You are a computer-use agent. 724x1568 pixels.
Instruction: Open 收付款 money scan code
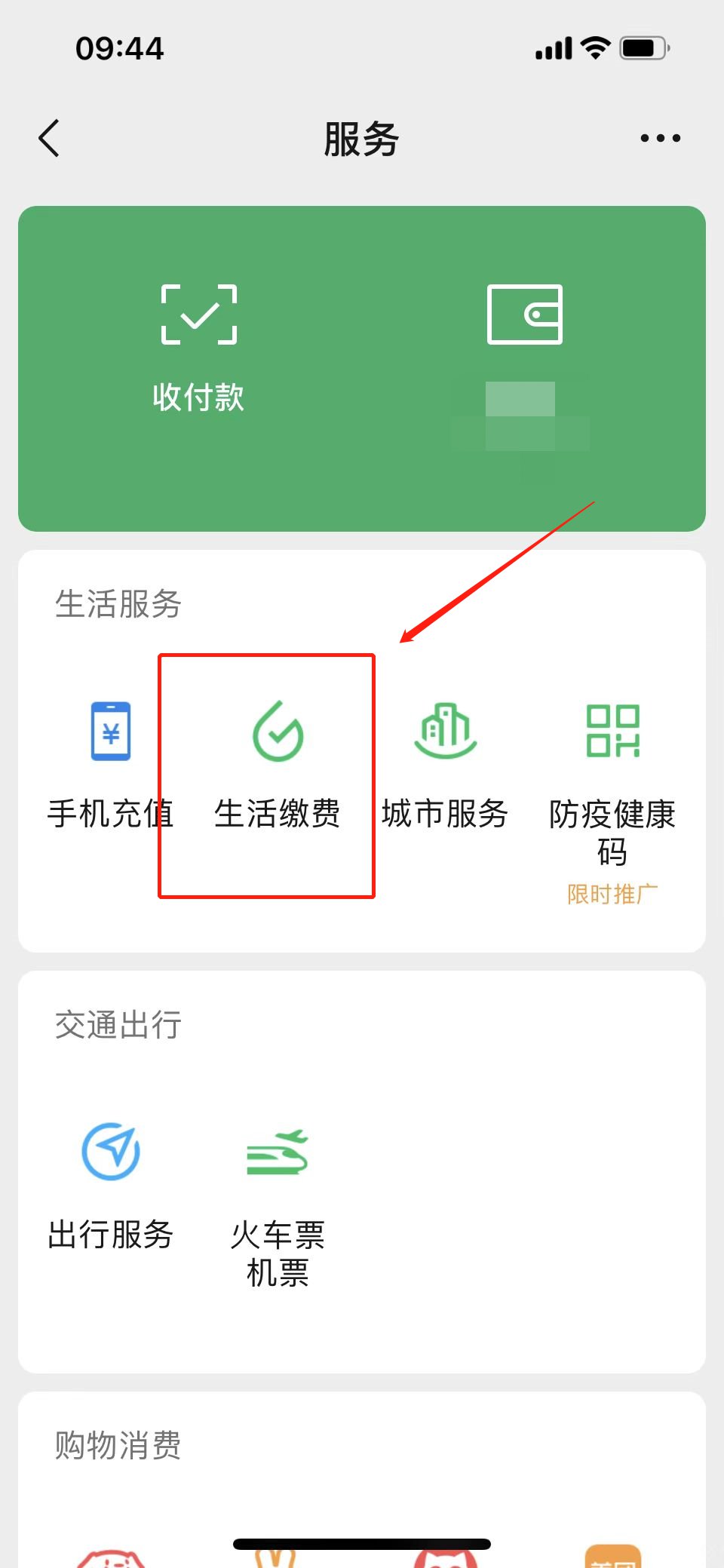tap(198, 347)
